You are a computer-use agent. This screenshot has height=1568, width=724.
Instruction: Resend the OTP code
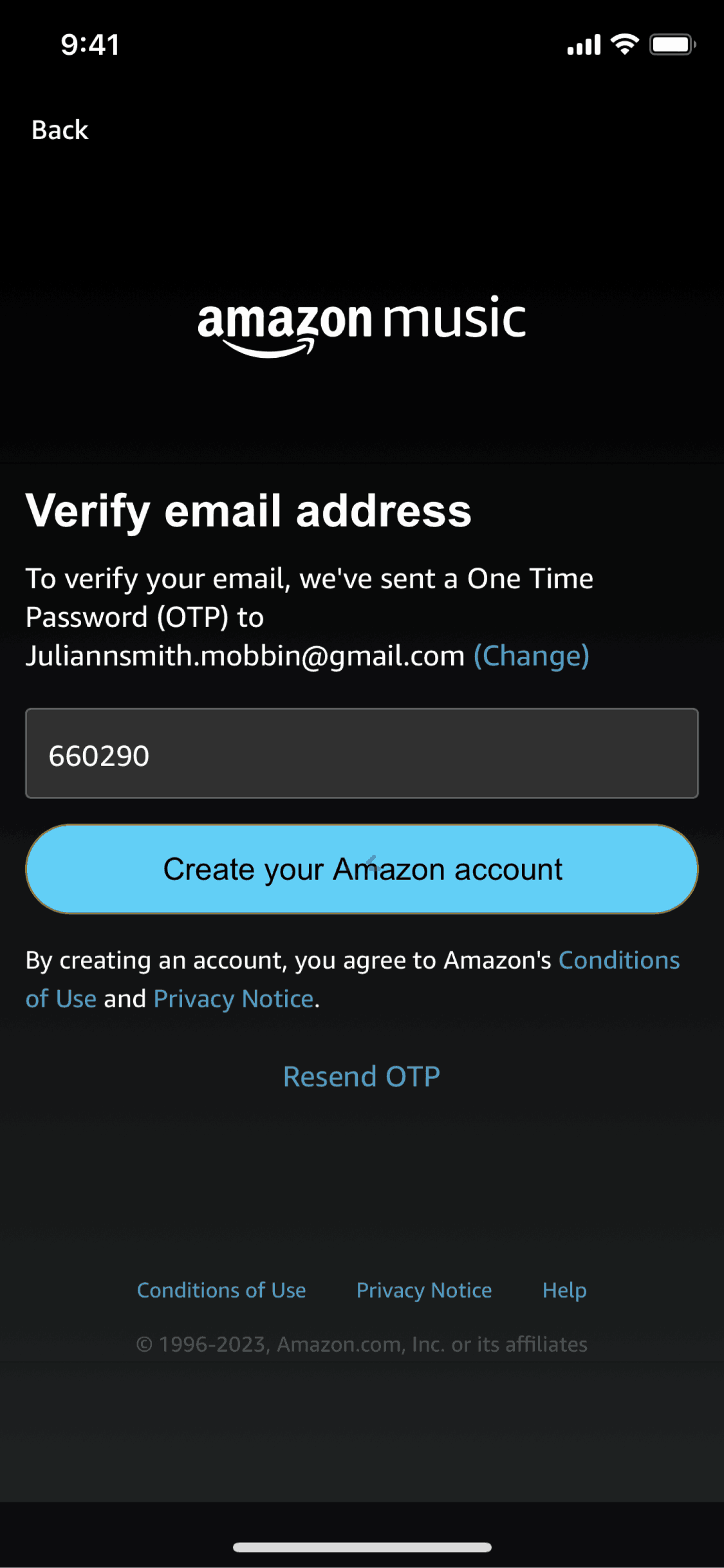[362, 1076]
